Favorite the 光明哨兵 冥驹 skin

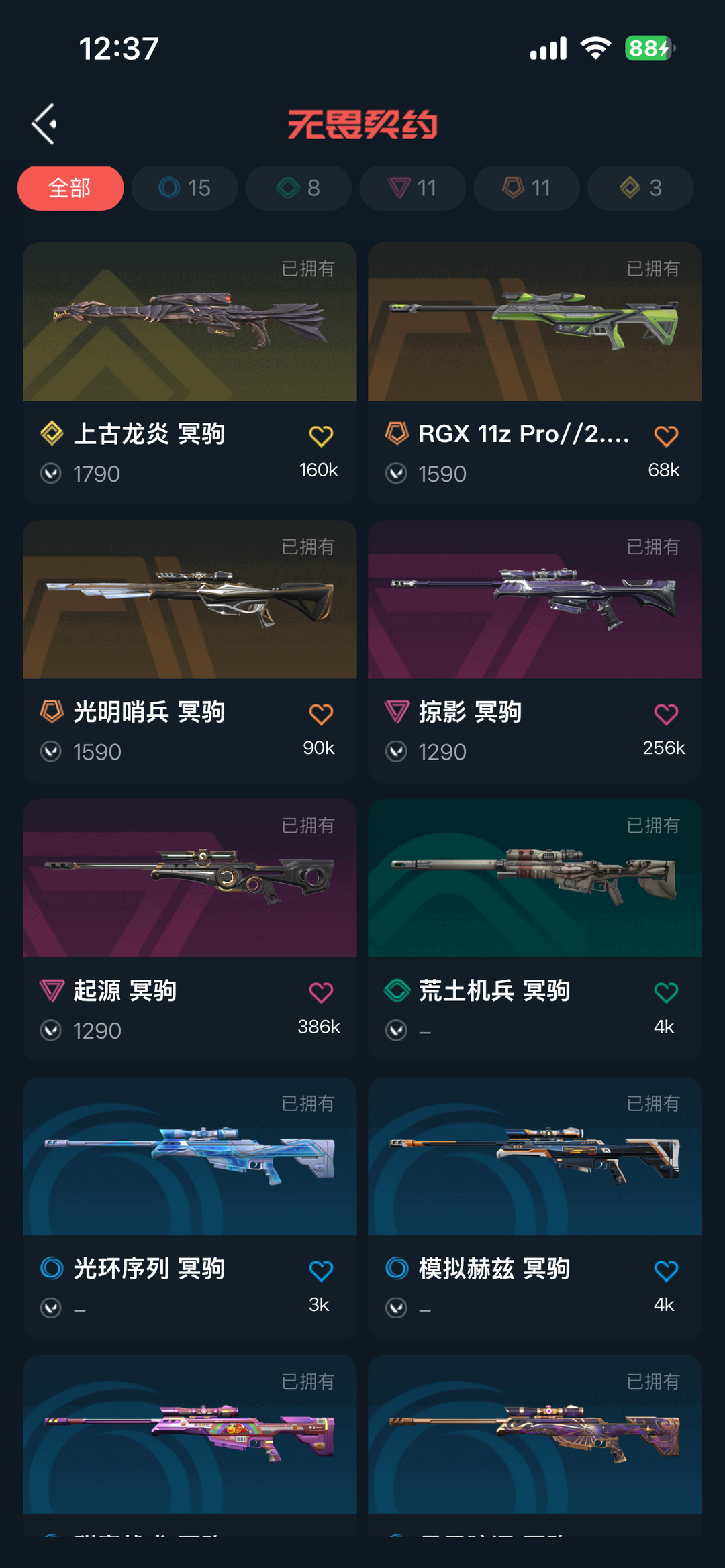coord(321,714)
